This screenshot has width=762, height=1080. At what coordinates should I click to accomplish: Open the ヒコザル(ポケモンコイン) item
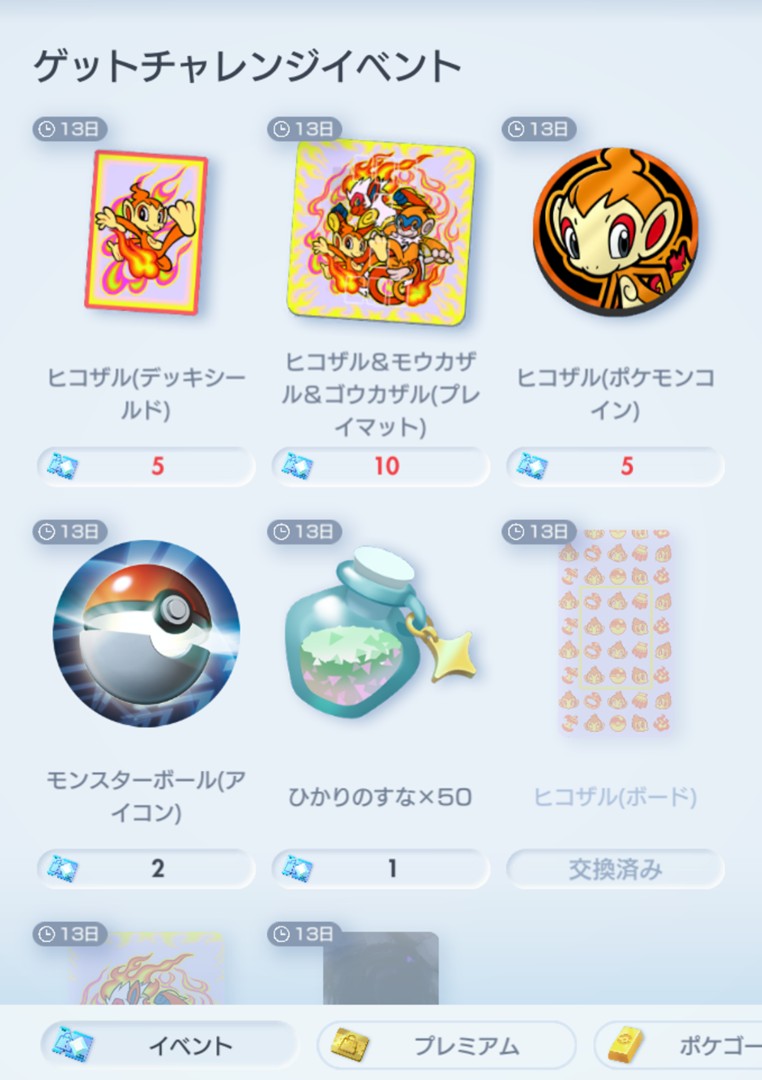click(x=615, y=232)
